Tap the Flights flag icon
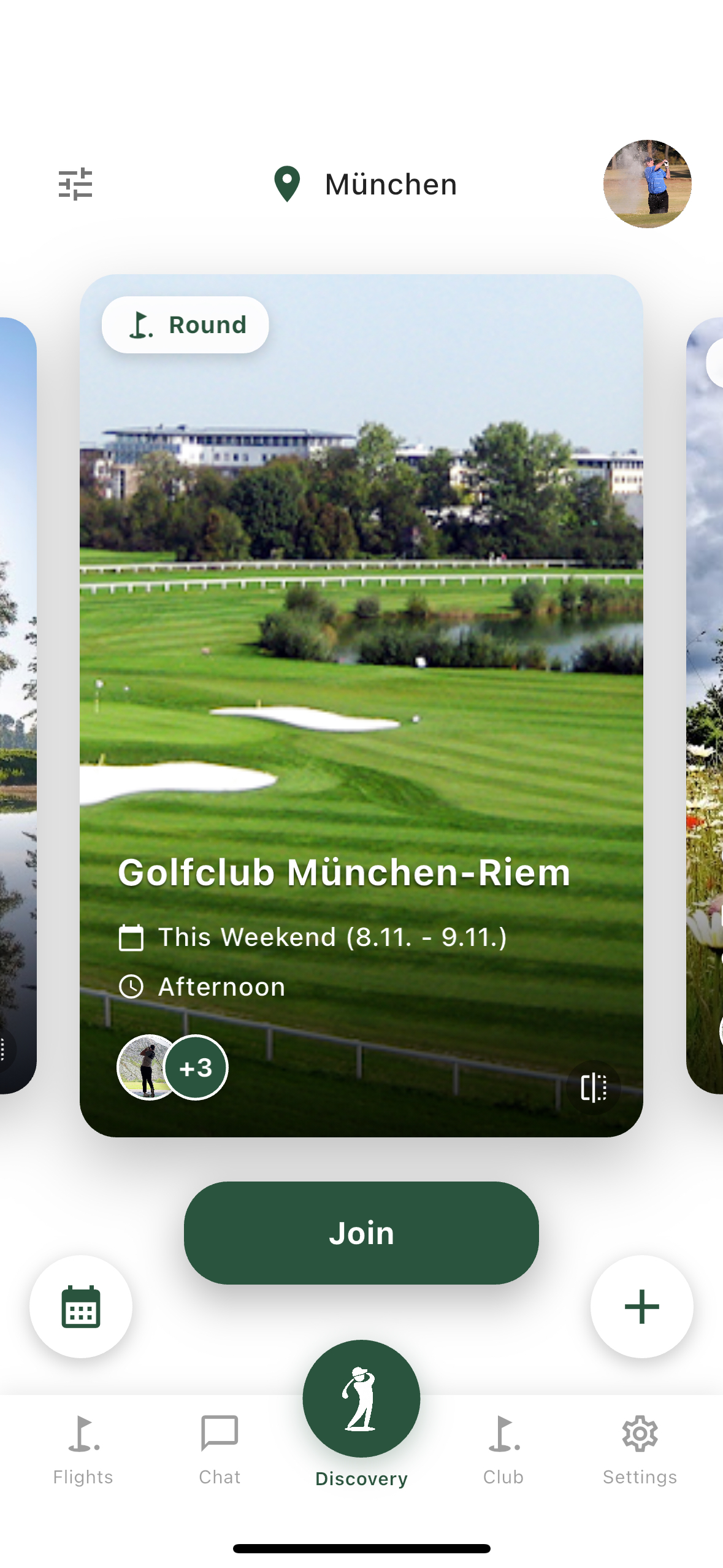The width and height of the screenshot is (723, 1568). pyautogui.click(x=82, y=1434)
